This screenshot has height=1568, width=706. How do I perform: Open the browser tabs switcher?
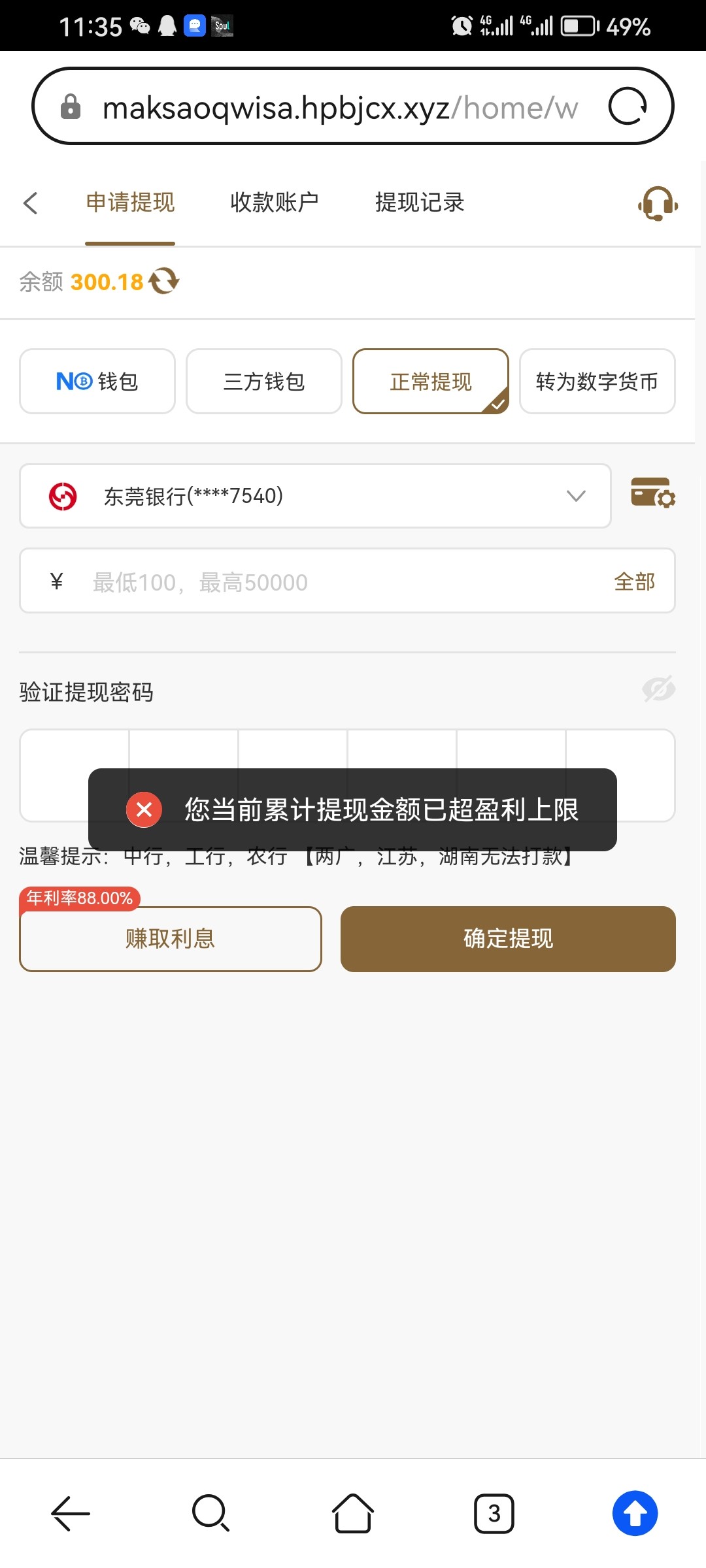click(494, 1513)
